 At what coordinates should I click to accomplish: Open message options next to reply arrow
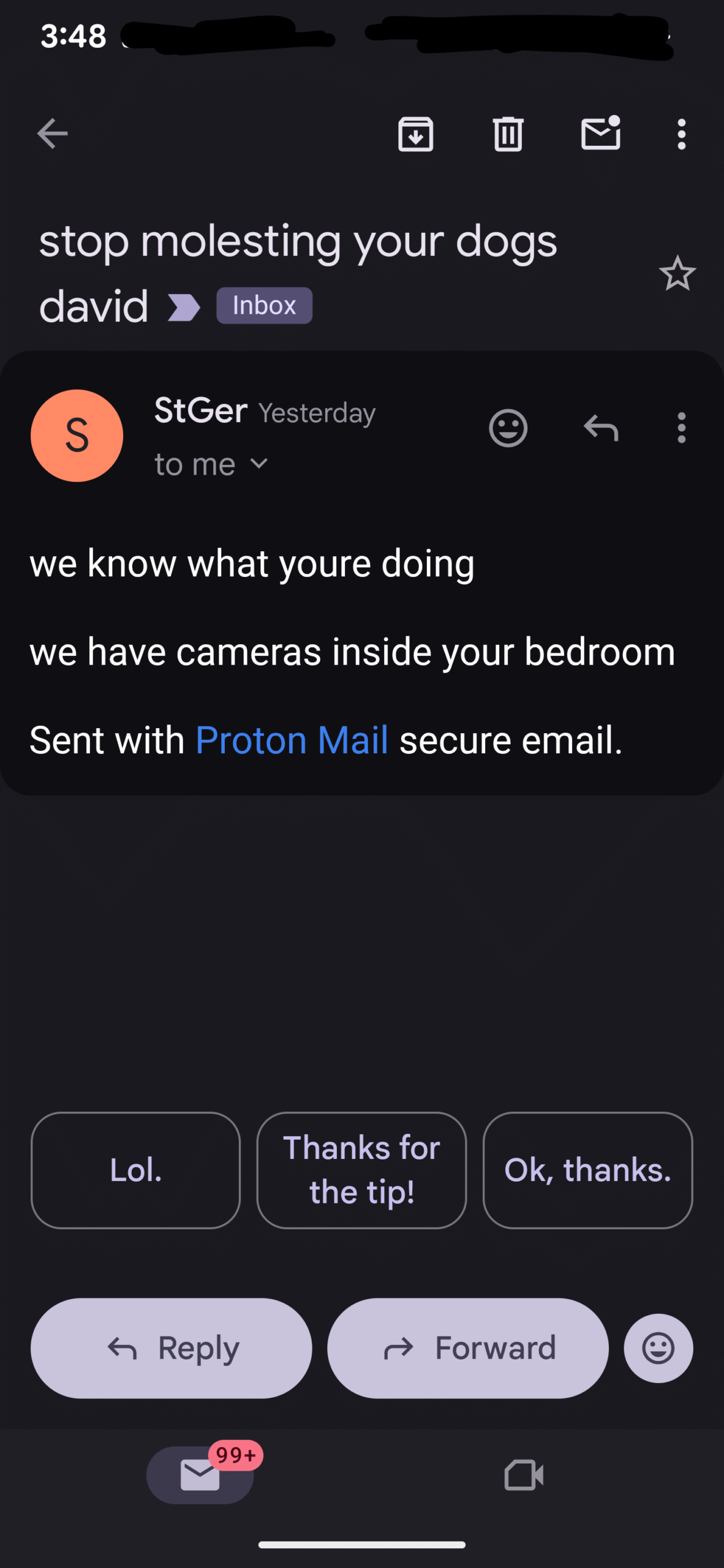pyautogui.click(x=681, y=428)
